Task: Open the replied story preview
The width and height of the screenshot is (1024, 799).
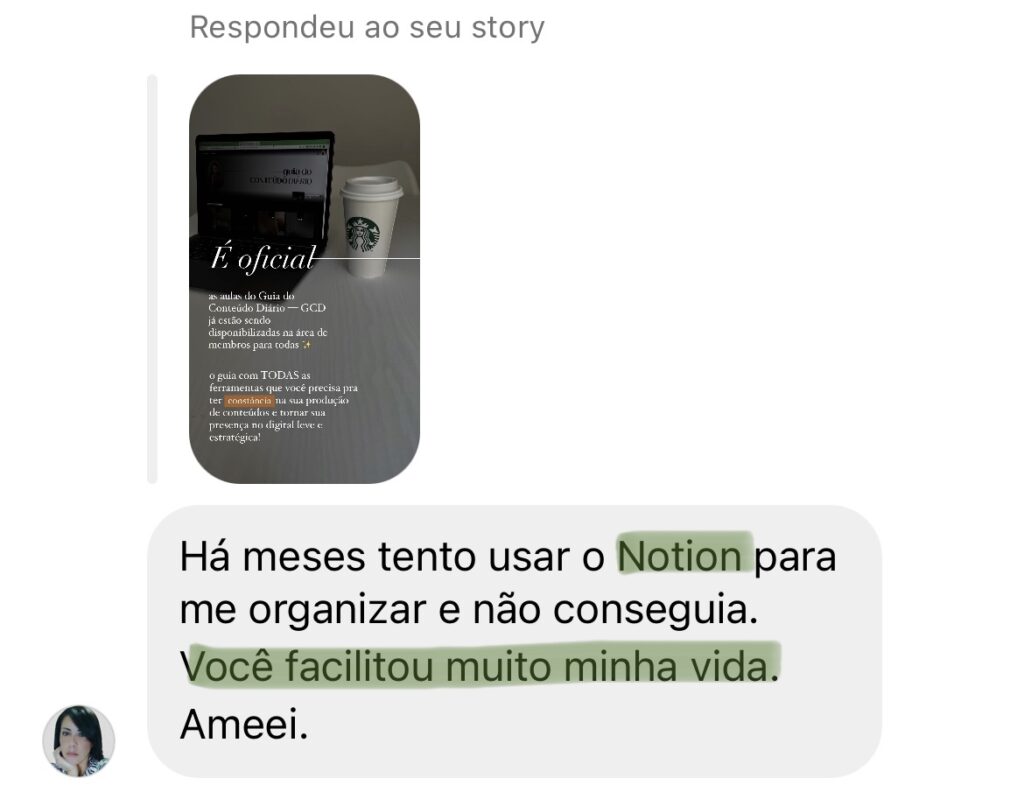Action: (x=304, y=278)
